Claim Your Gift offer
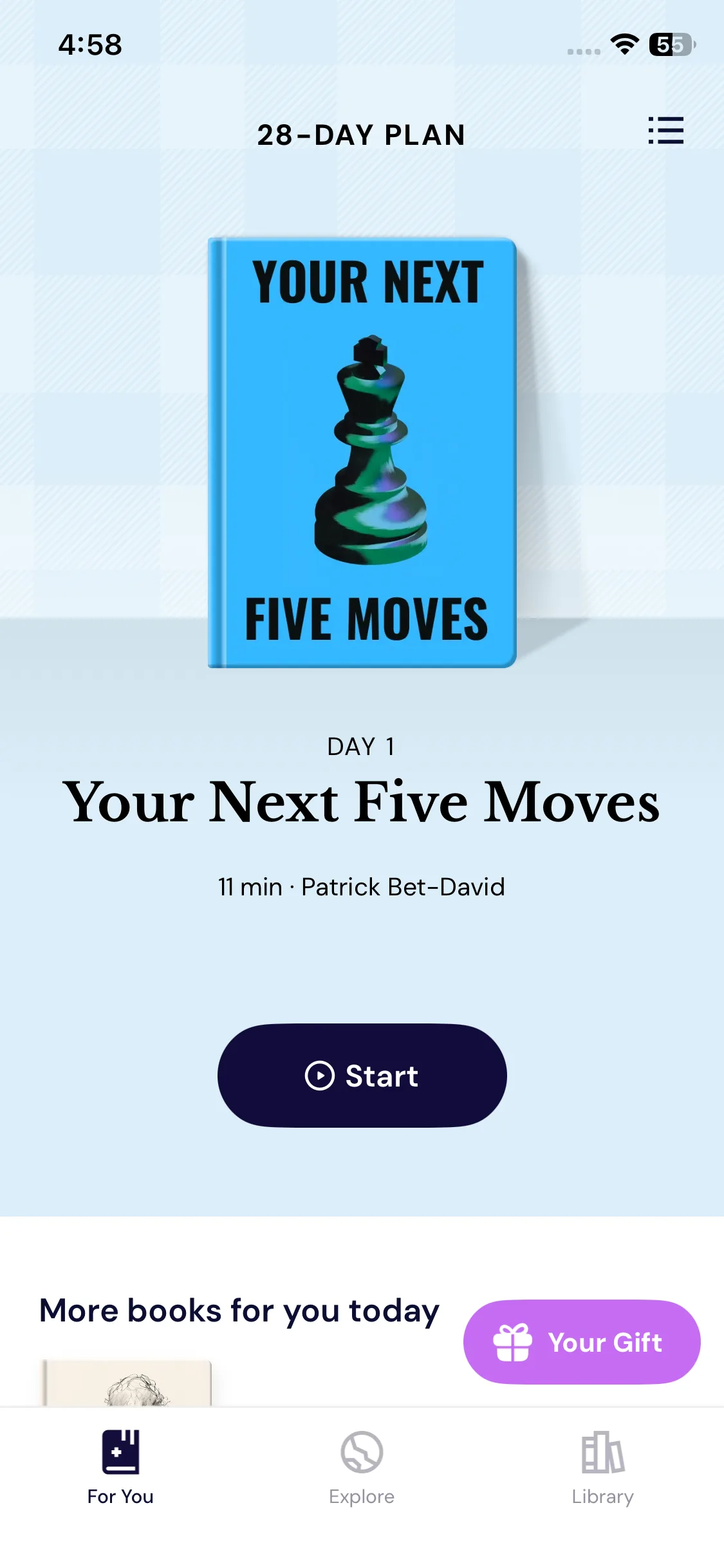The image size is (724, 1568). point(582,1342)
